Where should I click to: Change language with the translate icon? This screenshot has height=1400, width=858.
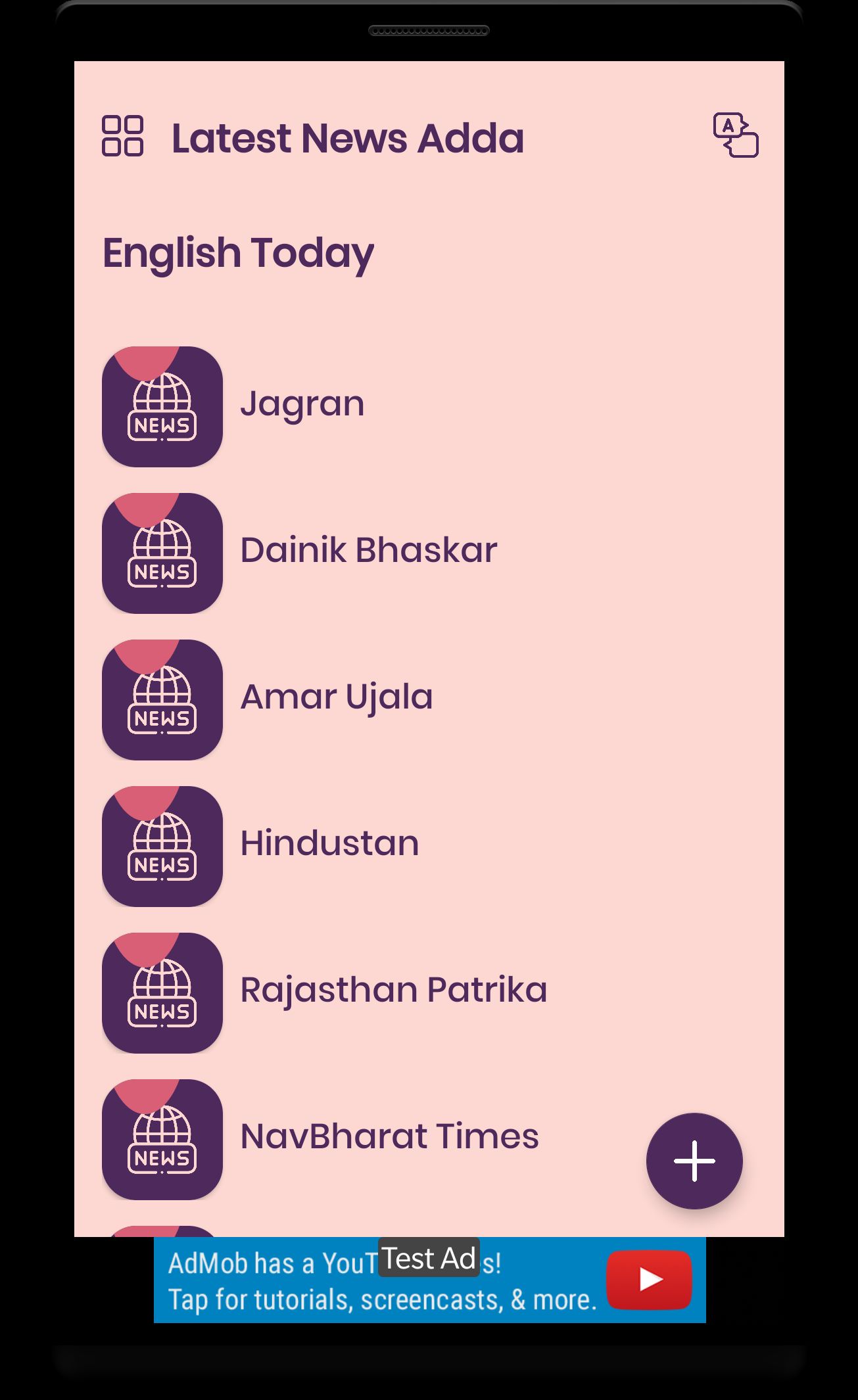pos(736,135)
